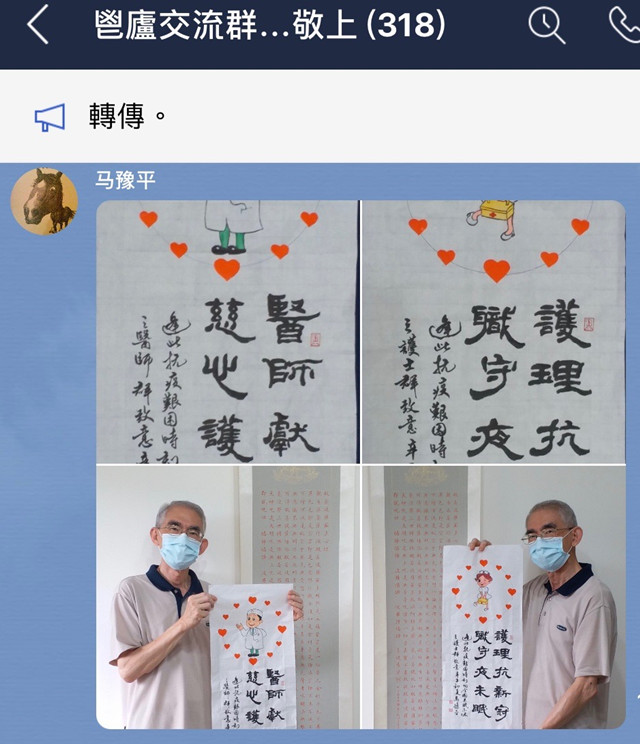Open top-right calligraphy image 護理抗
Viewport: 640px width, 744px height.
click(494, 330)
